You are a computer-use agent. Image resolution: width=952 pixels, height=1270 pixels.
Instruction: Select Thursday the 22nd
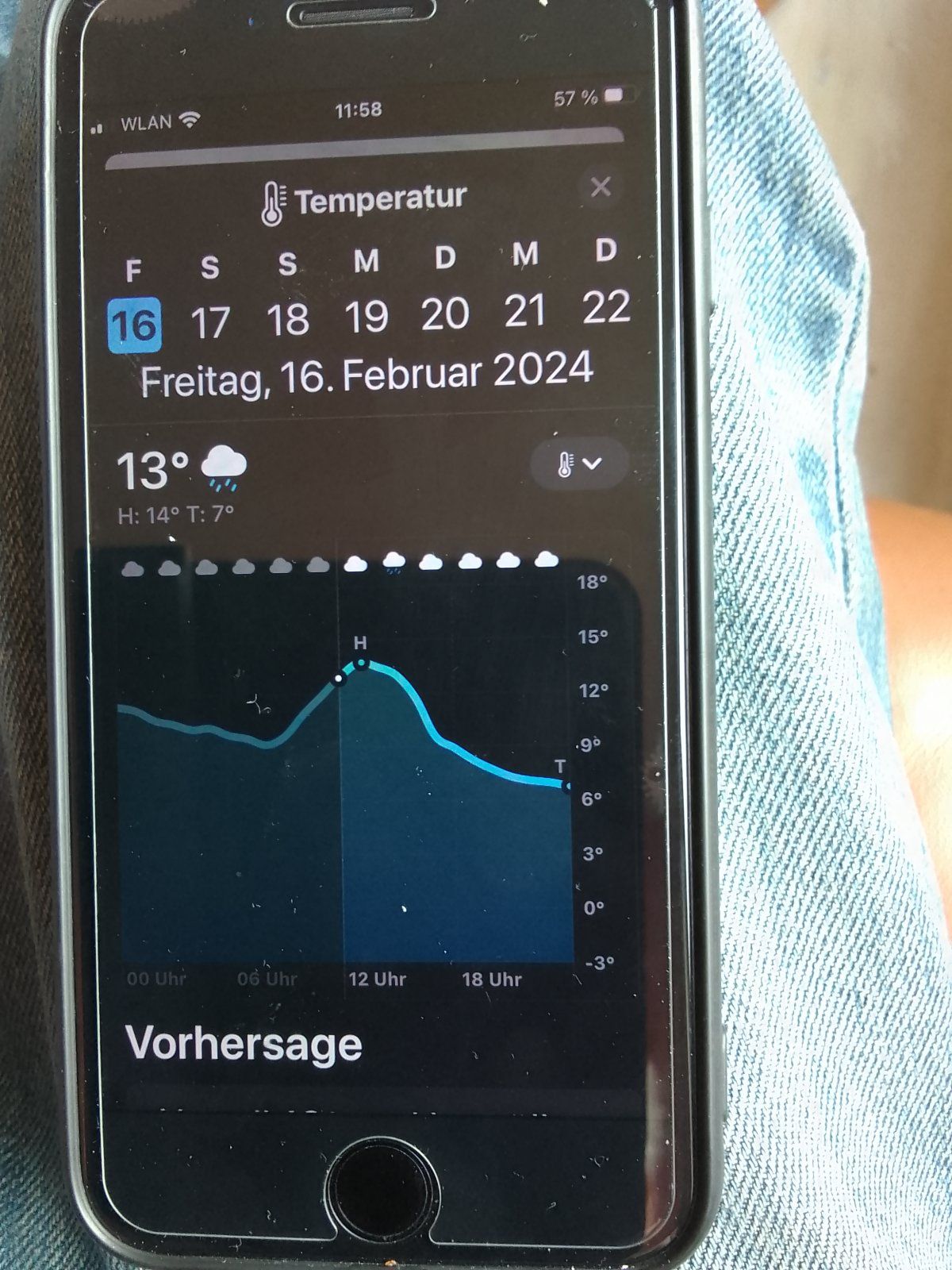606,307
